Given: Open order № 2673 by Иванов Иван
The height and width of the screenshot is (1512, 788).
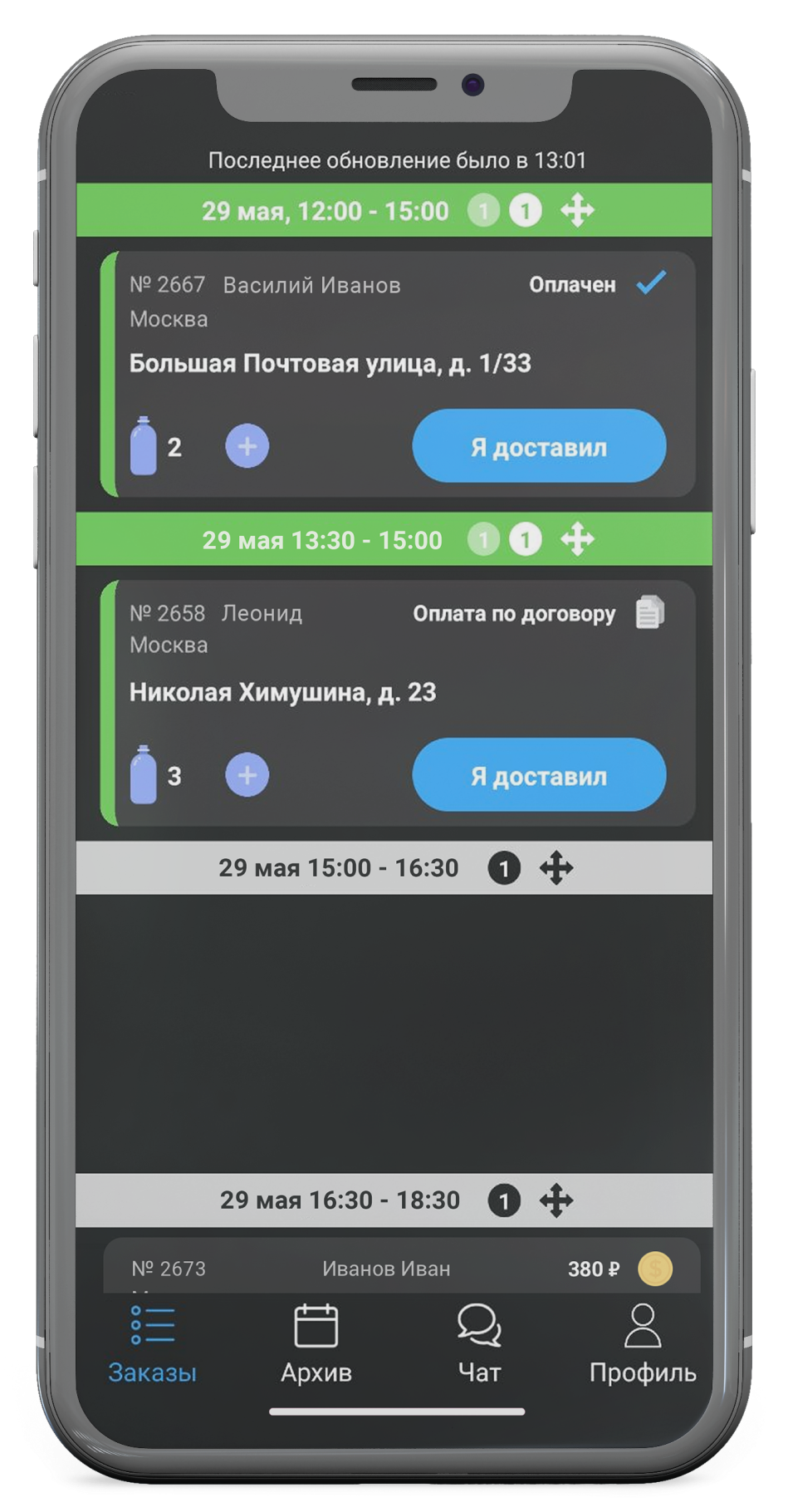Looking at the screenshot, I should click(386, 1269).
